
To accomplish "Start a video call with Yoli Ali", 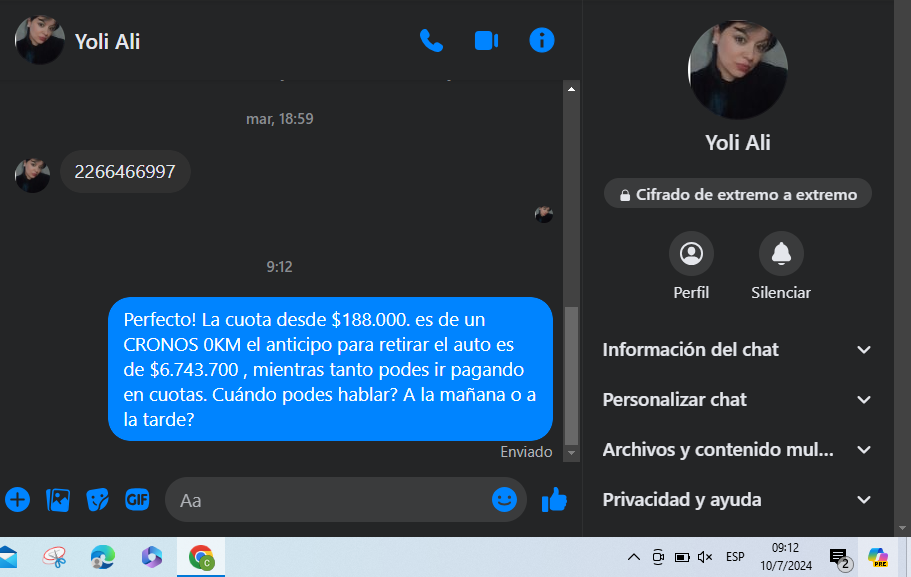I will pos(486,40).
